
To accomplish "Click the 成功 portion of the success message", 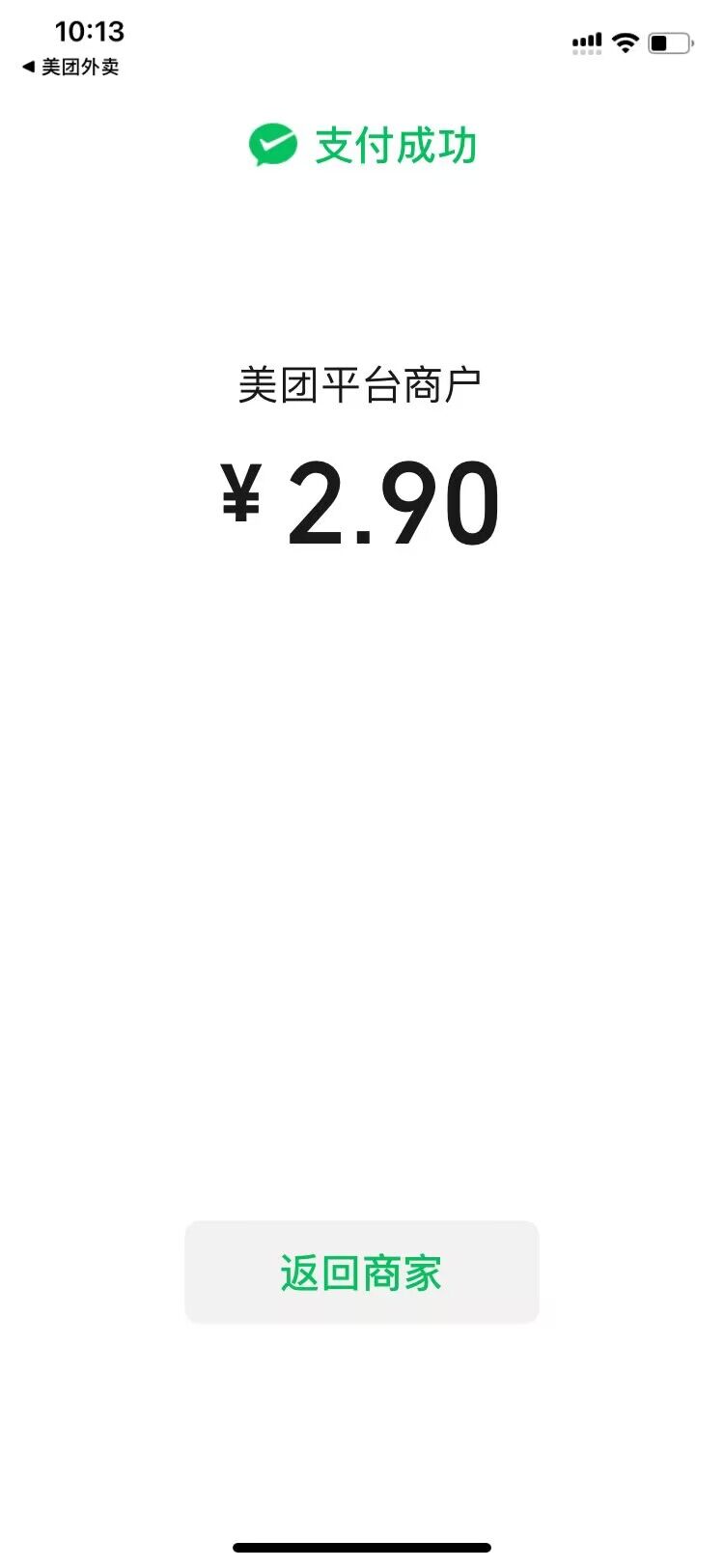I will pyautogui.click(x=436, y=145).
